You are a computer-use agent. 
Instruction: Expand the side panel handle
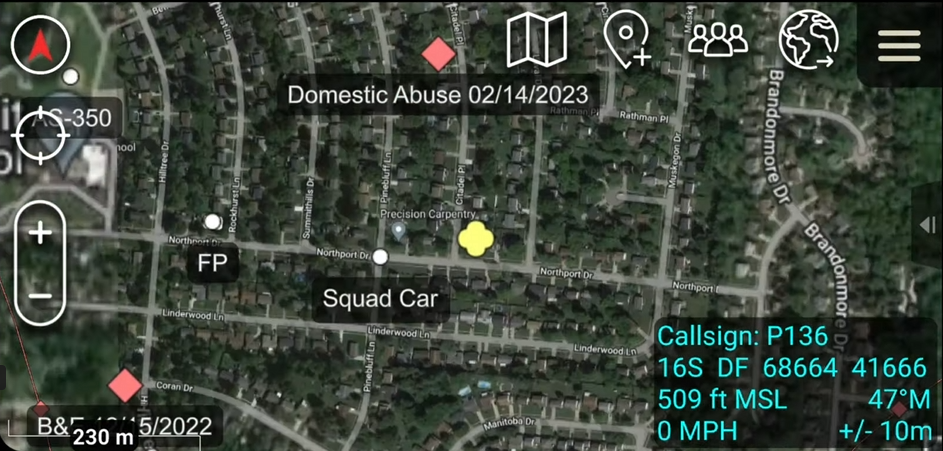tap(926, 225)
